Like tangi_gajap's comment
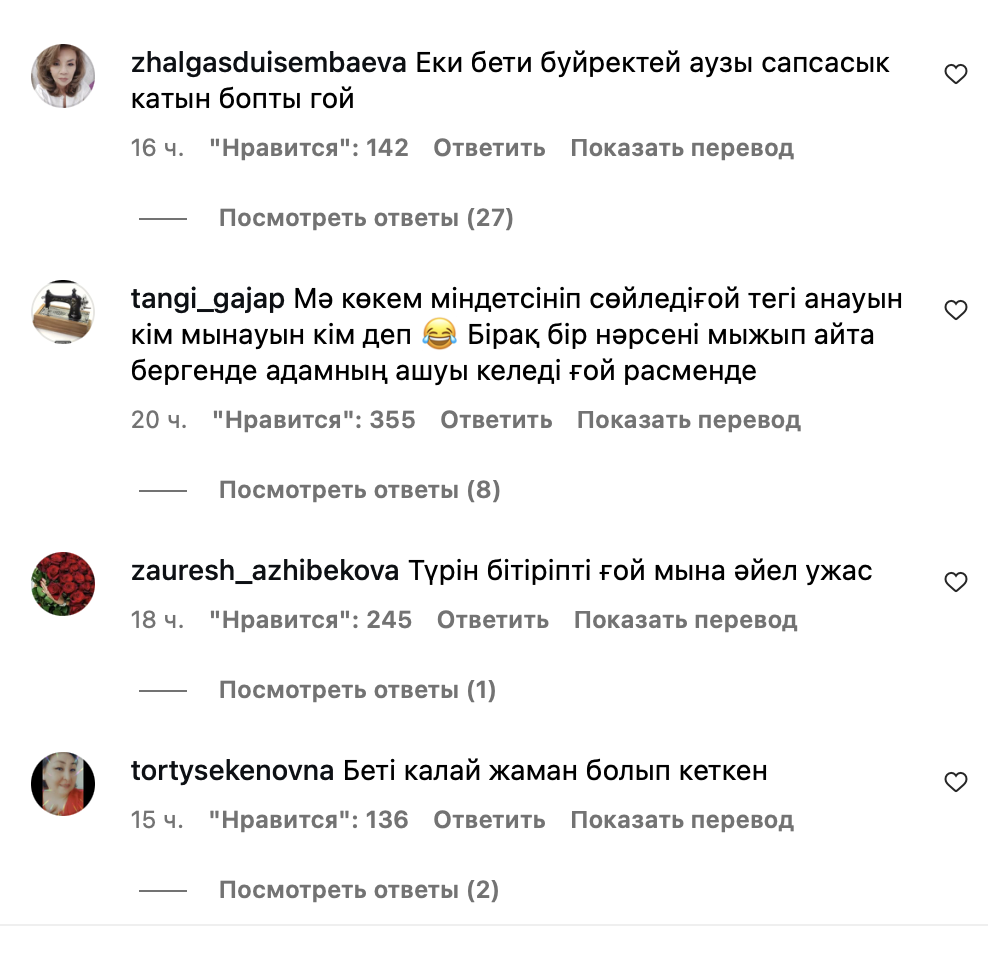The image size is (988, 955). pyautogui.click(x=956, y=310)
